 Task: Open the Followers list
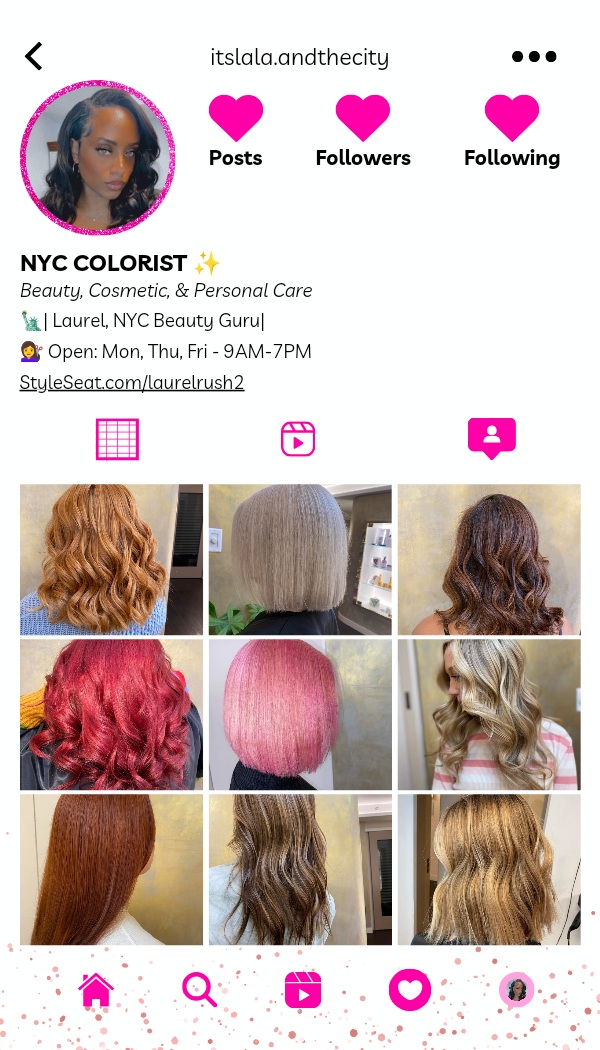tap(363, 132)
